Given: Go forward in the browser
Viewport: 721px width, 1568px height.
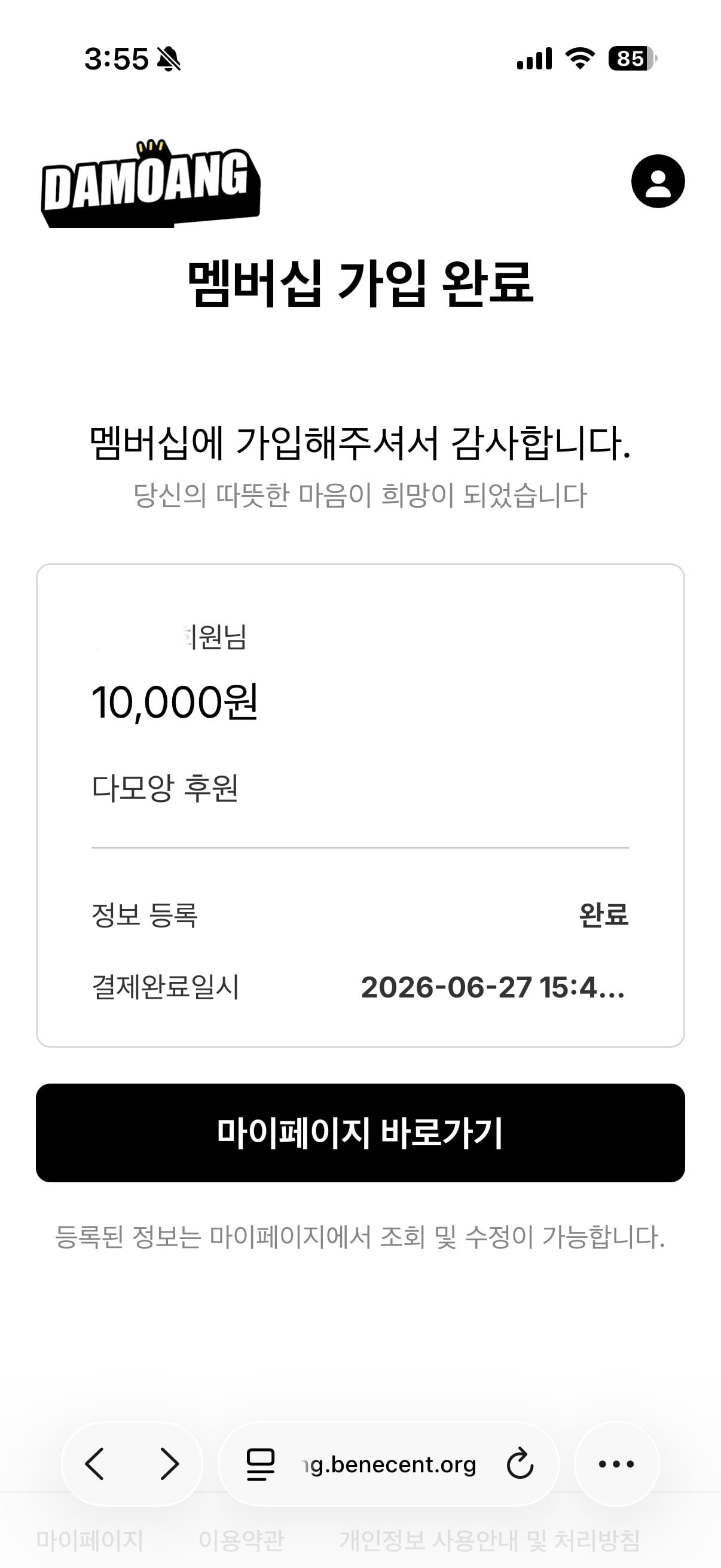Looking at the screenshot, I should pyautogui.click(x=169, y=1464).
